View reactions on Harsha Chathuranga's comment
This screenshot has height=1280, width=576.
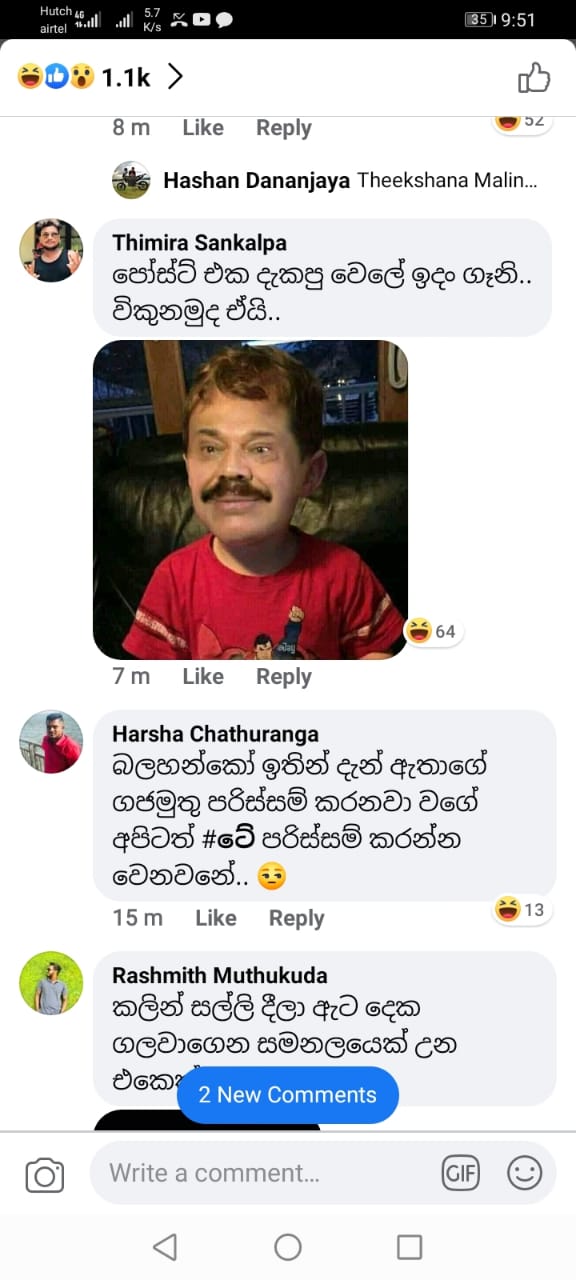[522, 909]
